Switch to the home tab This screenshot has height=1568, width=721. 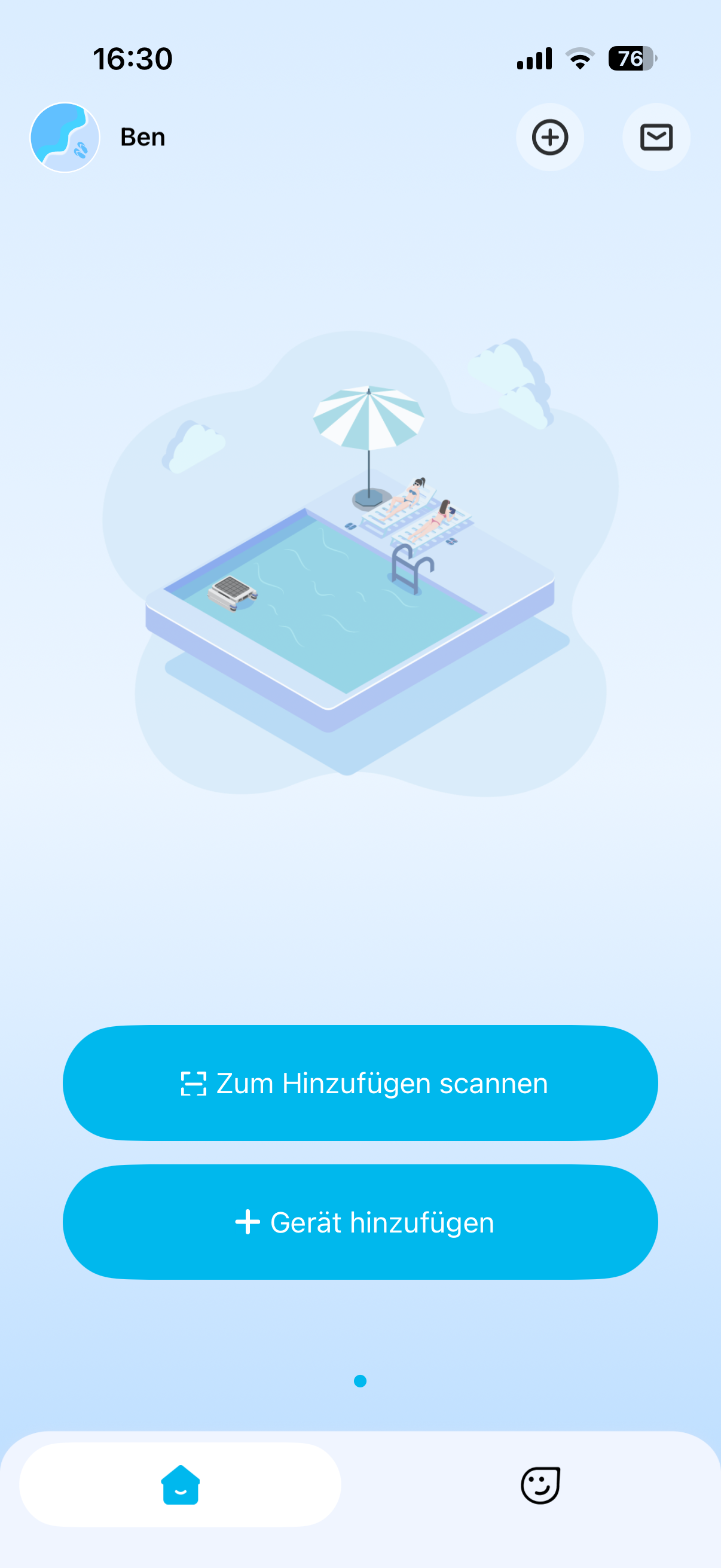pyautogui.click(x=180, y=1485)
